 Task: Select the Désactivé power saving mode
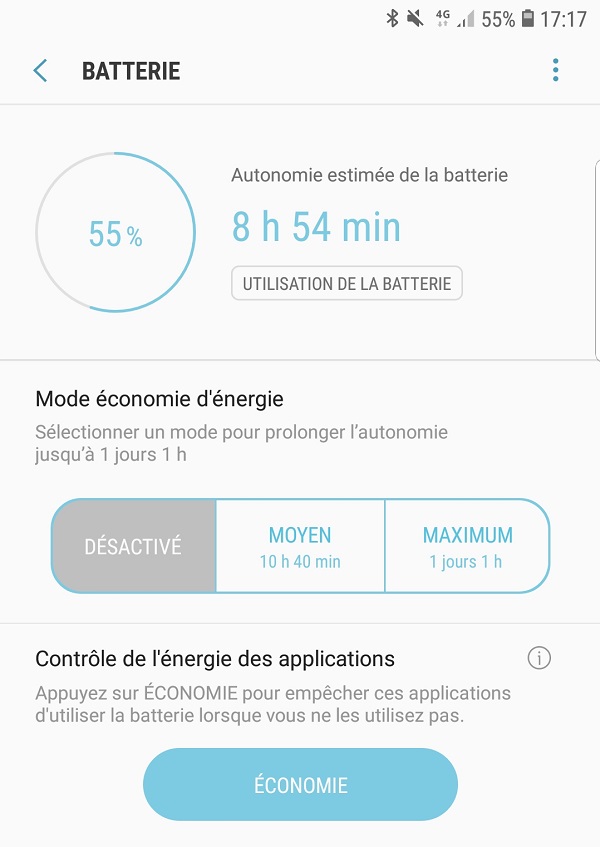tap(134, 547)
